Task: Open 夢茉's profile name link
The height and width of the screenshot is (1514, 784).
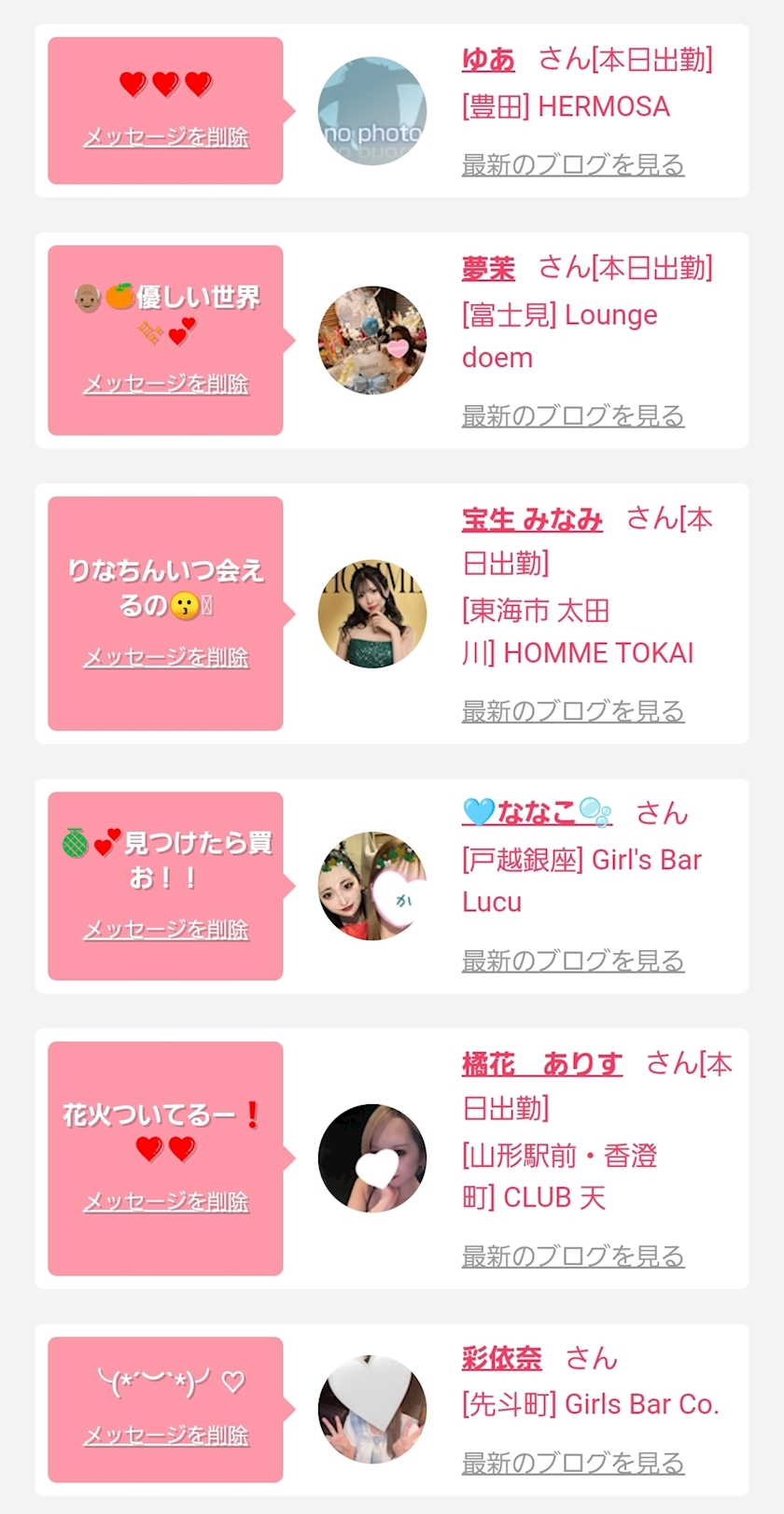Action: click(488, 269)
